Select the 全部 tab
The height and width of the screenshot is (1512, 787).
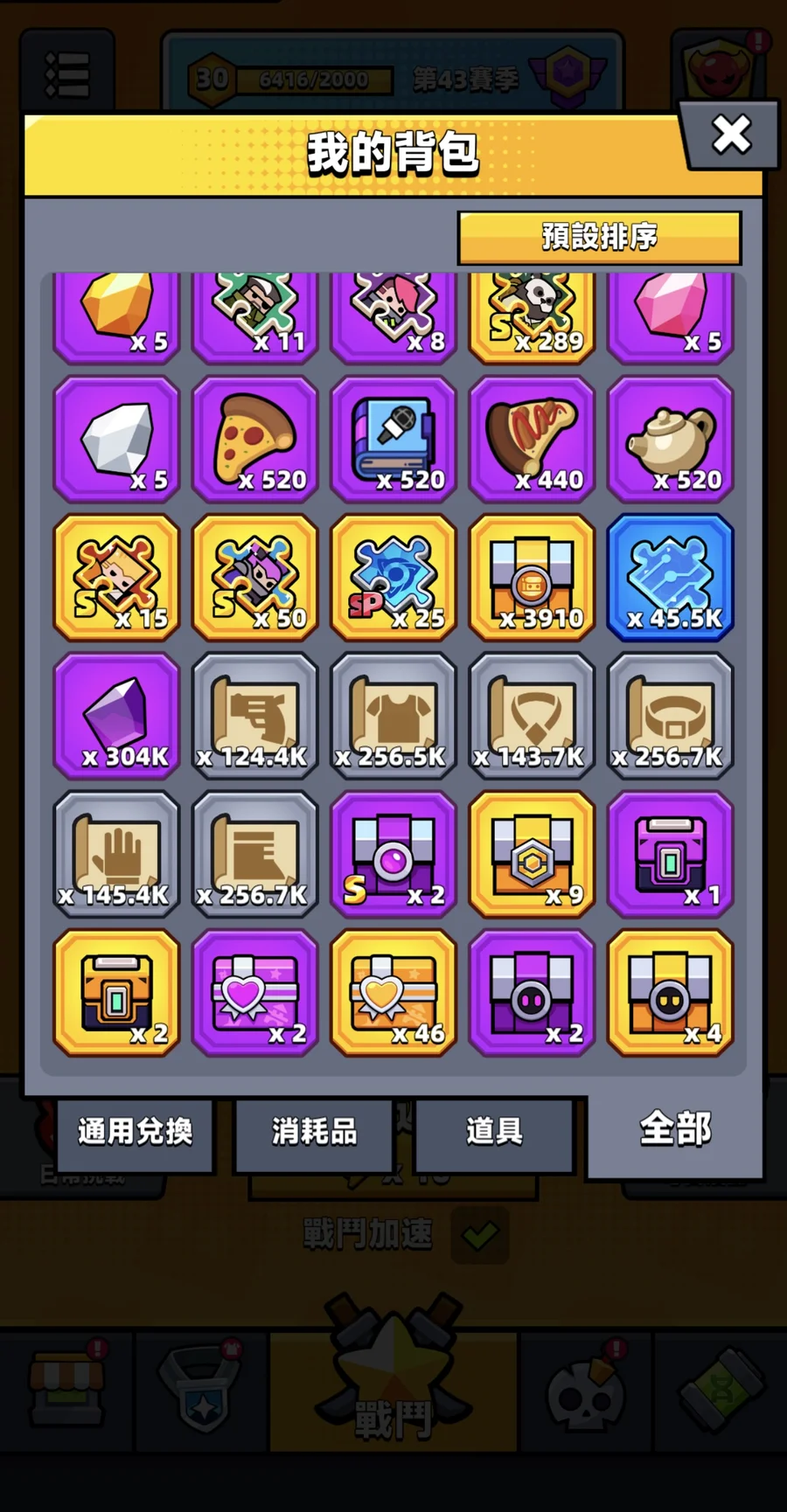(x=675, y=1129)
